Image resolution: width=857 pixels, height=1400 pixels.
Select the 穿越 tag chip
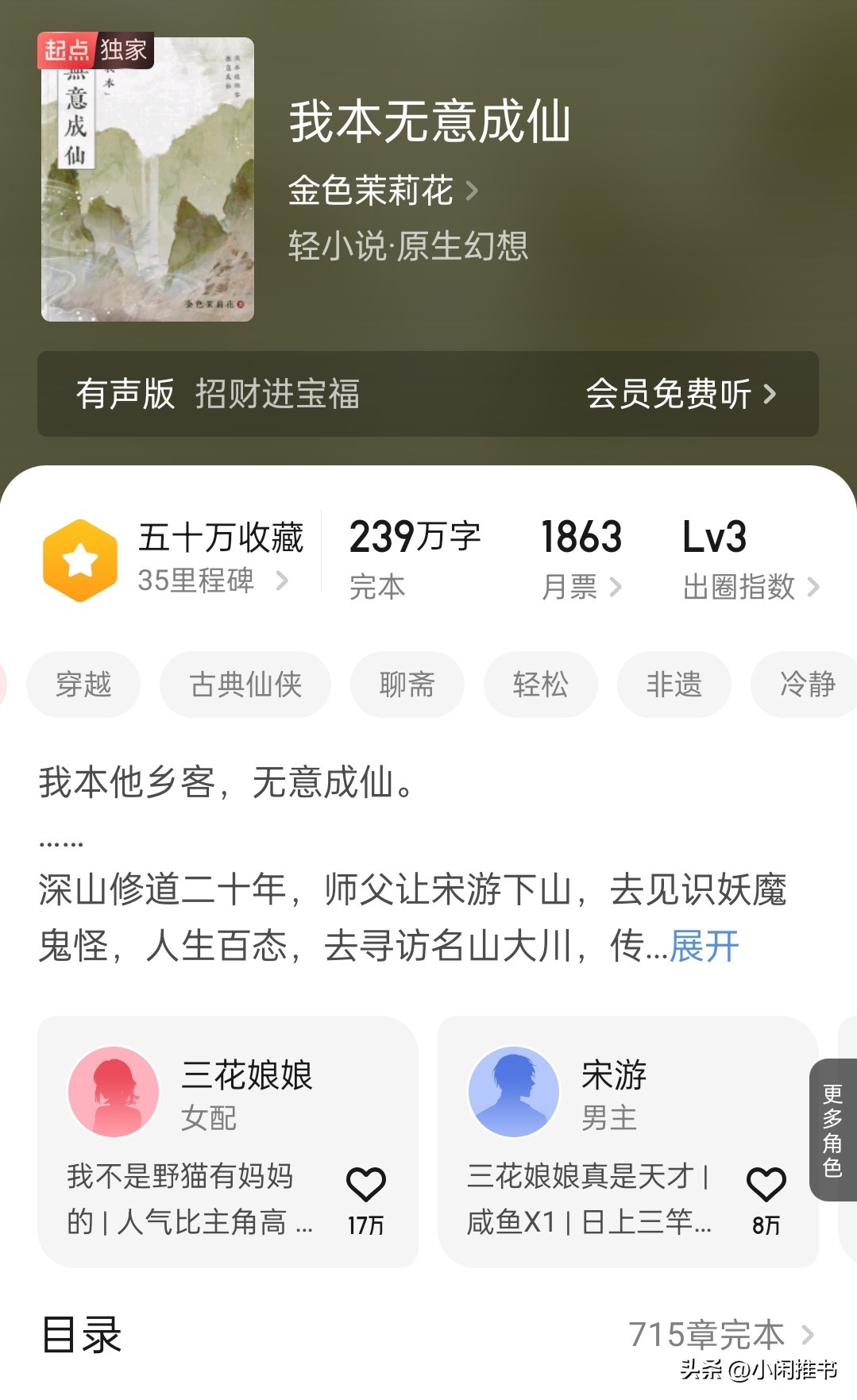pyautogui.click(x=83, y=684)
